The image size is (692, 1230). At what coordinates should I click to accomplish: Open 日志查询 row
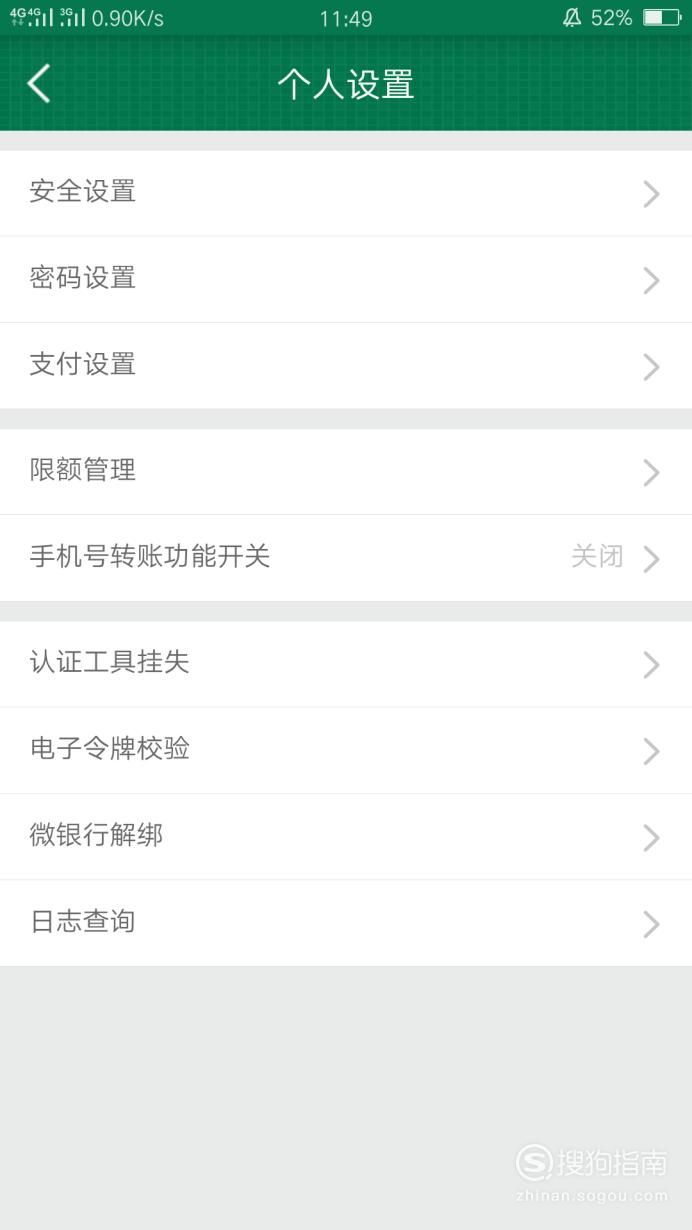[x=346, y=923]
